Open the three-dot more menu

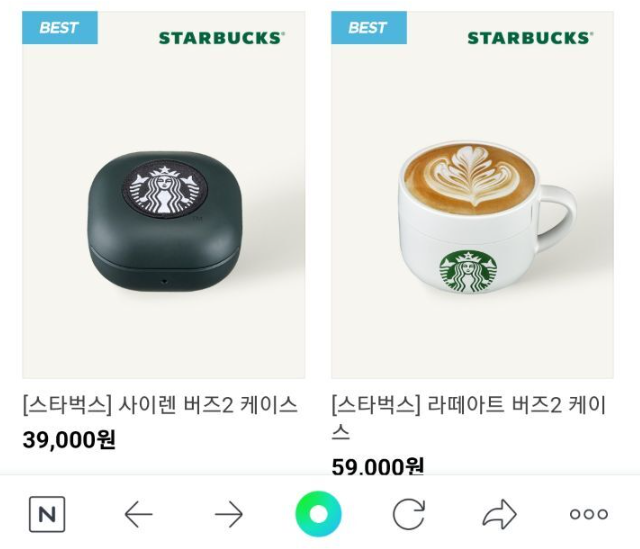[x=588, y=515]
